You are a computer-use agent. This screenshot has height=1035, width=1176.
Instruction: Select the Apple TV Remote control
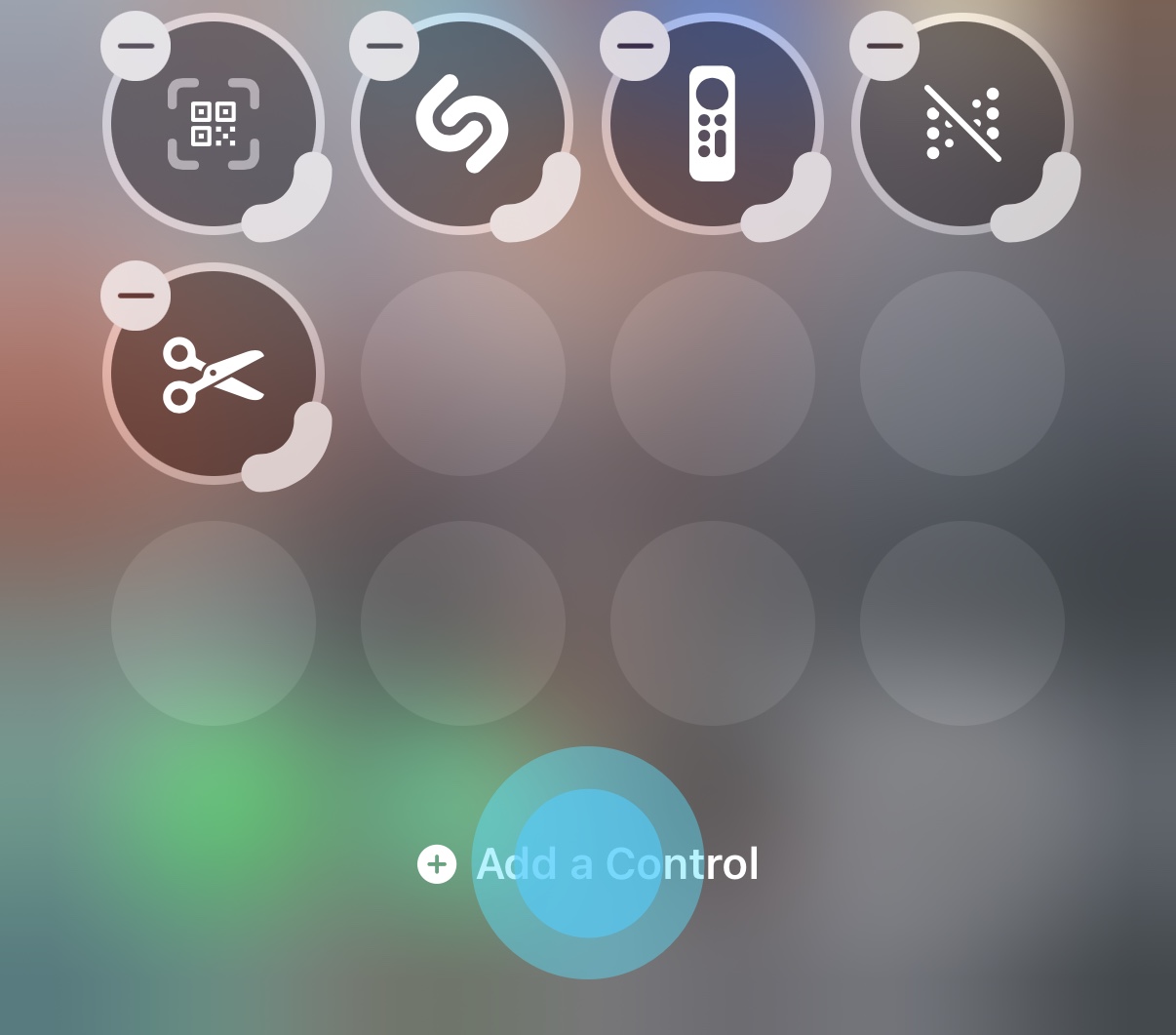point(712,124)
